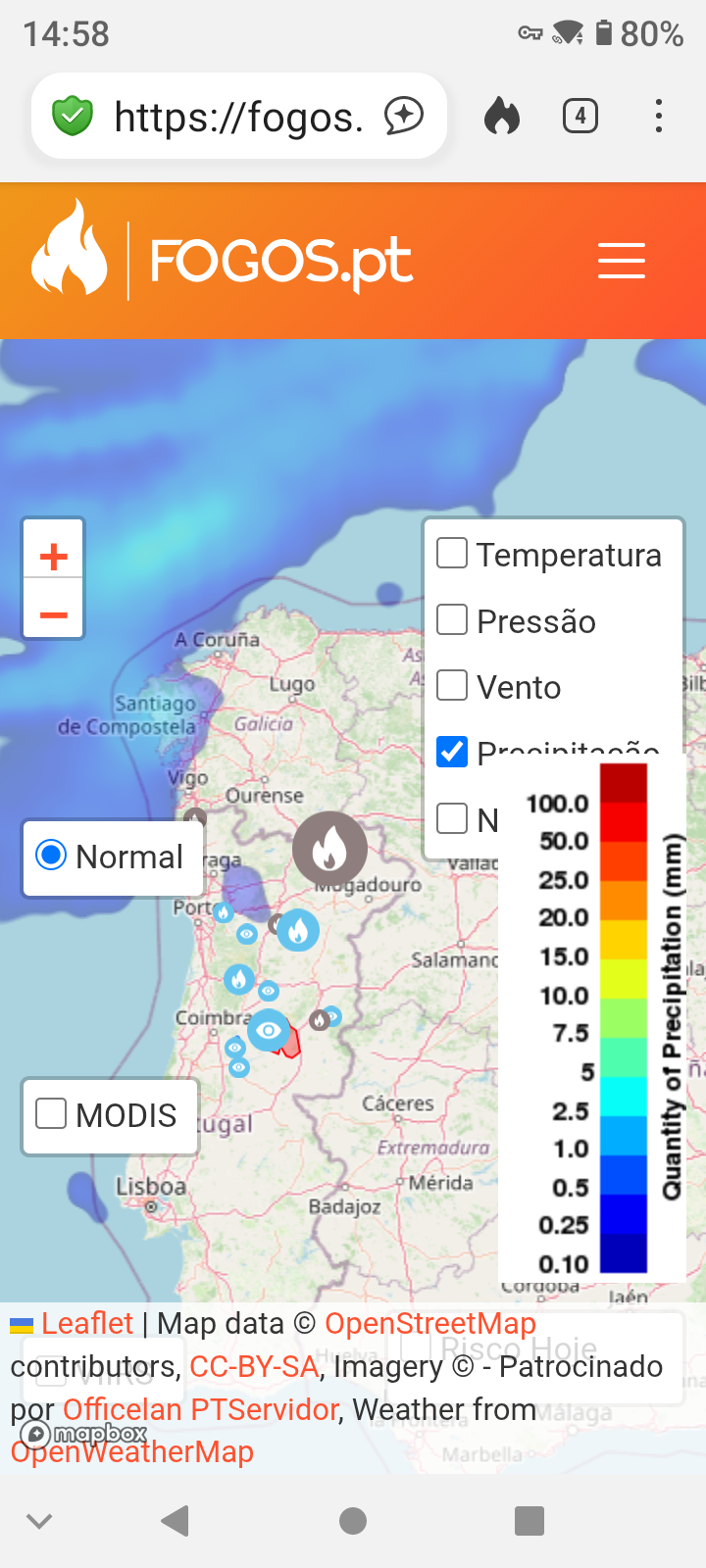The width and height of the screenshot is (706, 1568).
Task: Tap the large gray fire marker near Mogadouro
Action: coord(329,849)
